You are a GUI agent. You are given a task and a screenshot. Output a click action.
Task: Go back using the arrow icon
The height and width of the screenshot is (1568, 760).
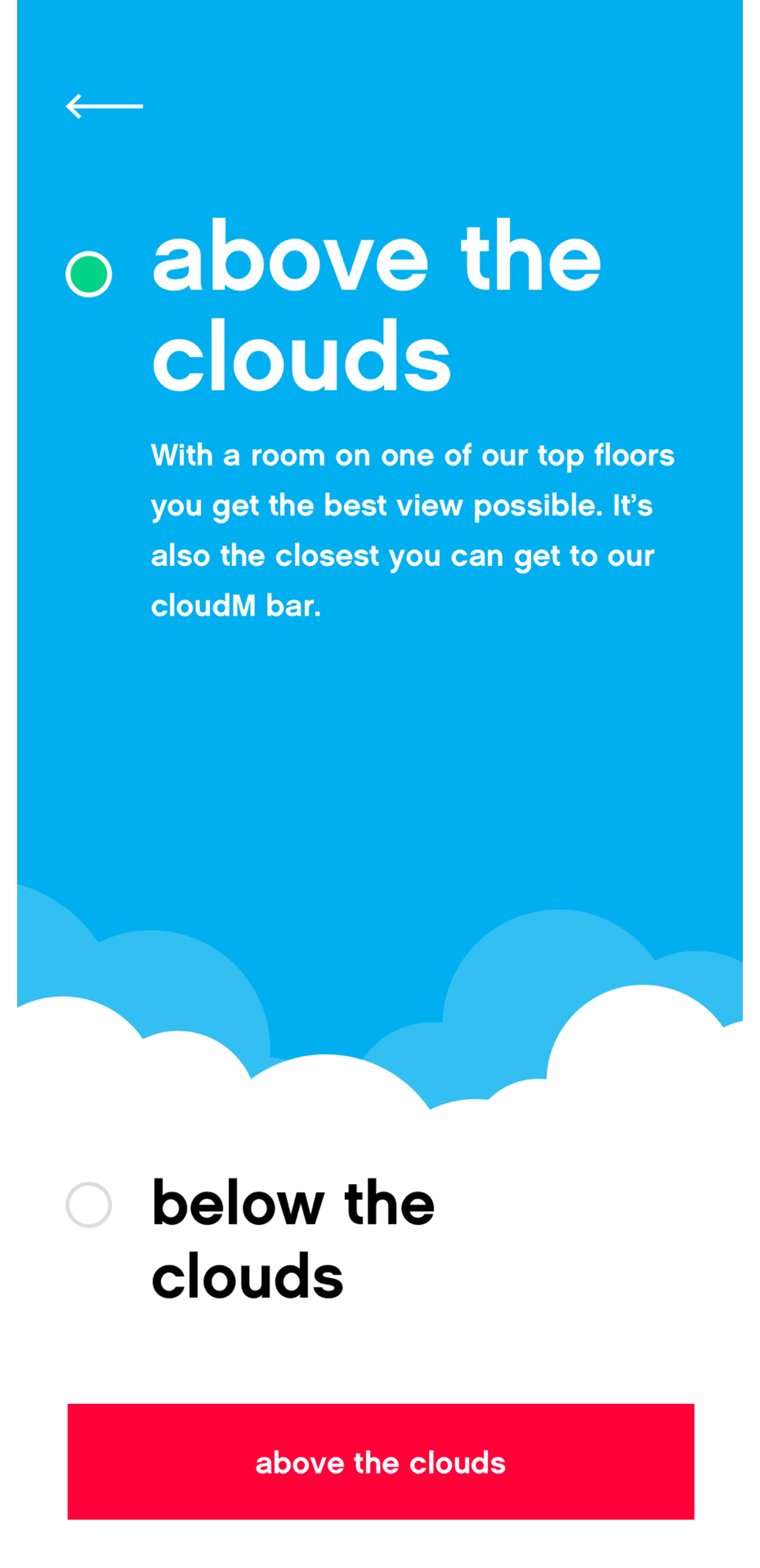point(104,106)
